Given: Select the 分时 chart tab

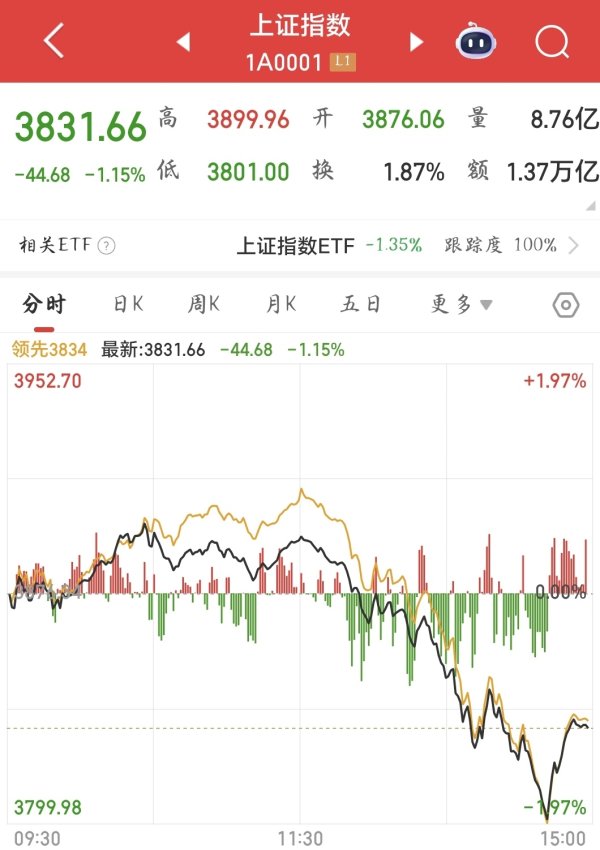Looking at the screenshot, I should [44, 305].
